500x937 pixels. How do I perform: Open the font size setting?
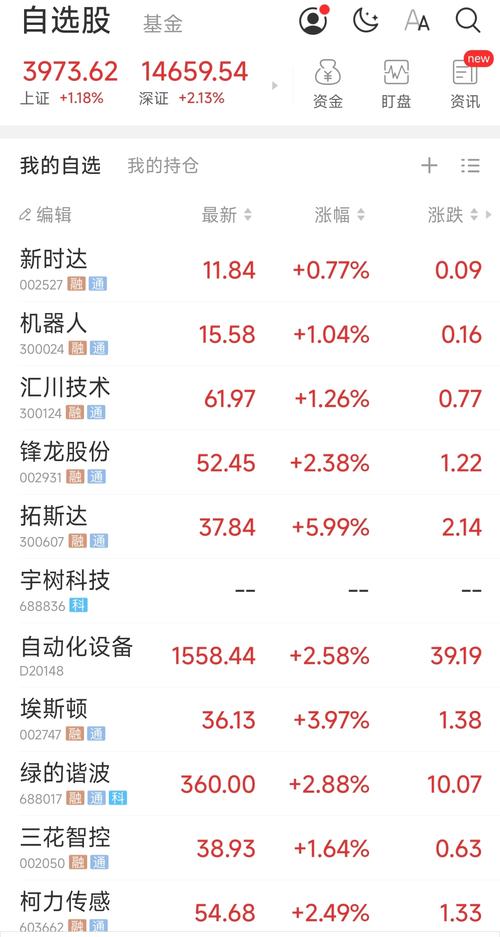pos(417,21)
